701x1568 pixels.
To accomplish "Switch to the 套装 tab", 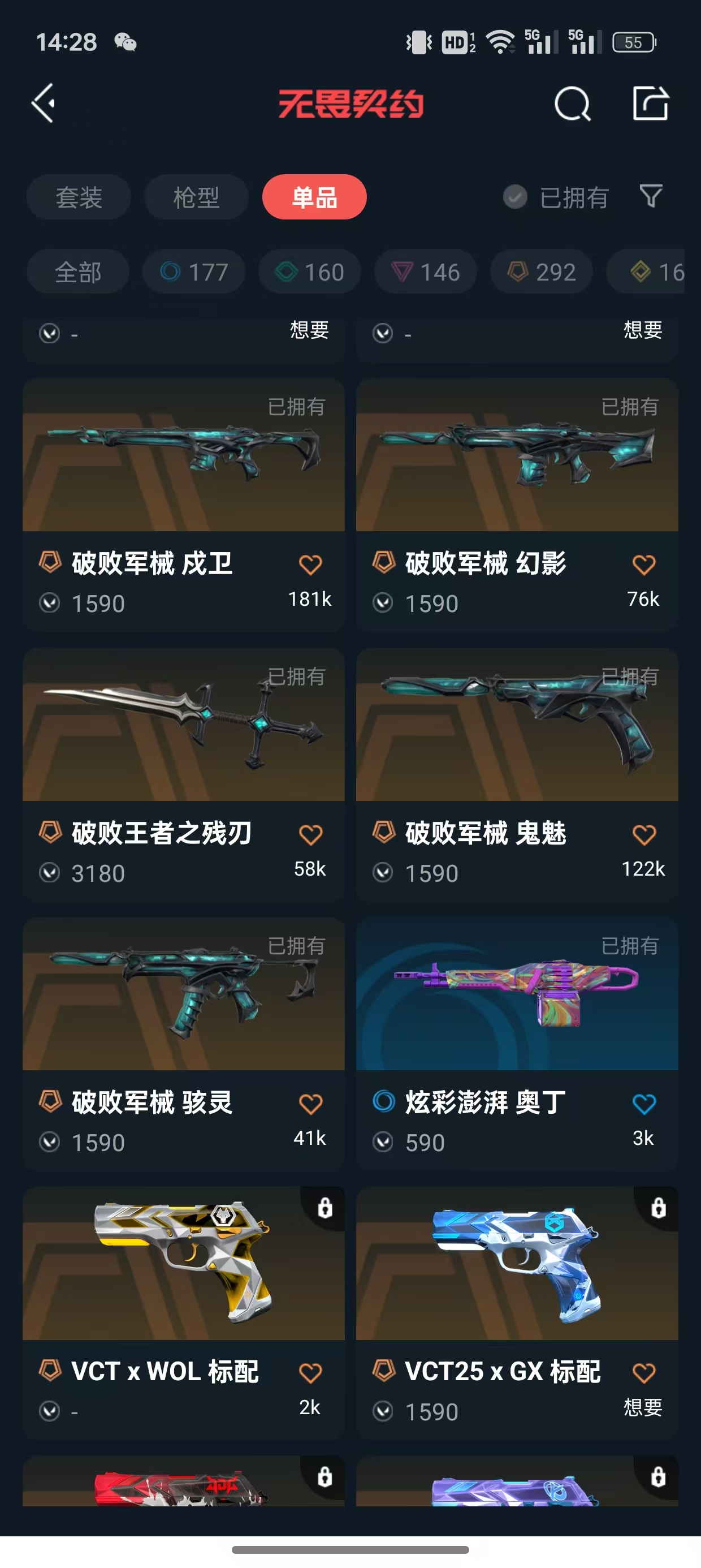I will pyautogui.click(x=79, y=198).
